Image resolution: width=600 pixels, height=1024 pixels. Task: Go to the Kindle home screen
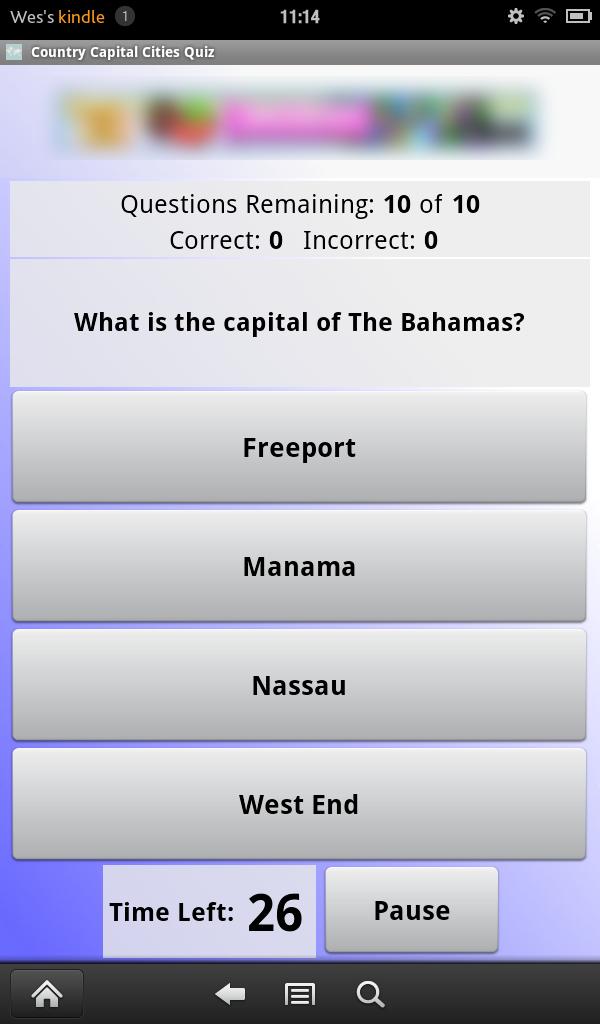click(x=46, y=993)
